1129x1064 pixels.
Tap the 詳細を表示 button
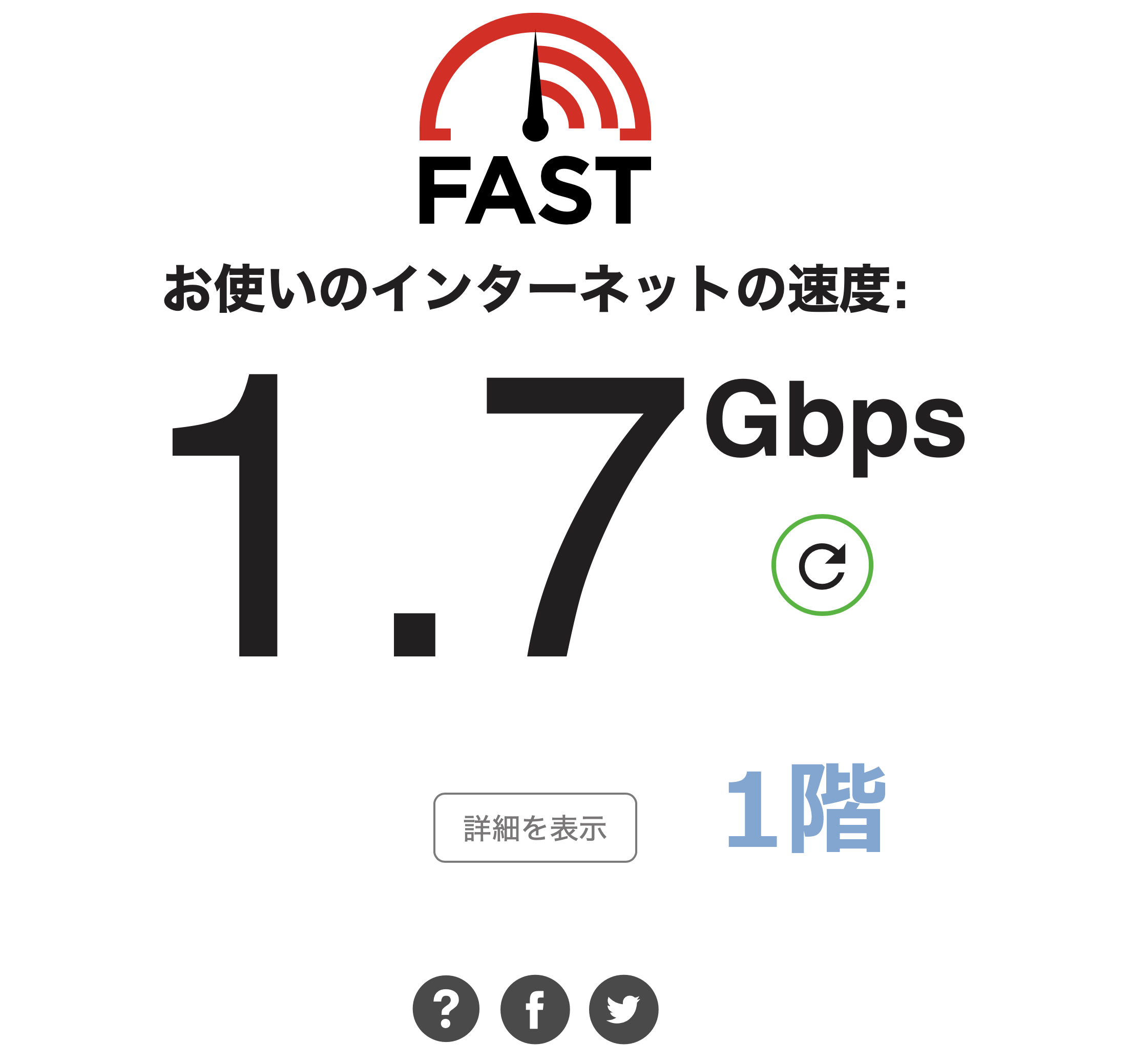tap(535, 828)
